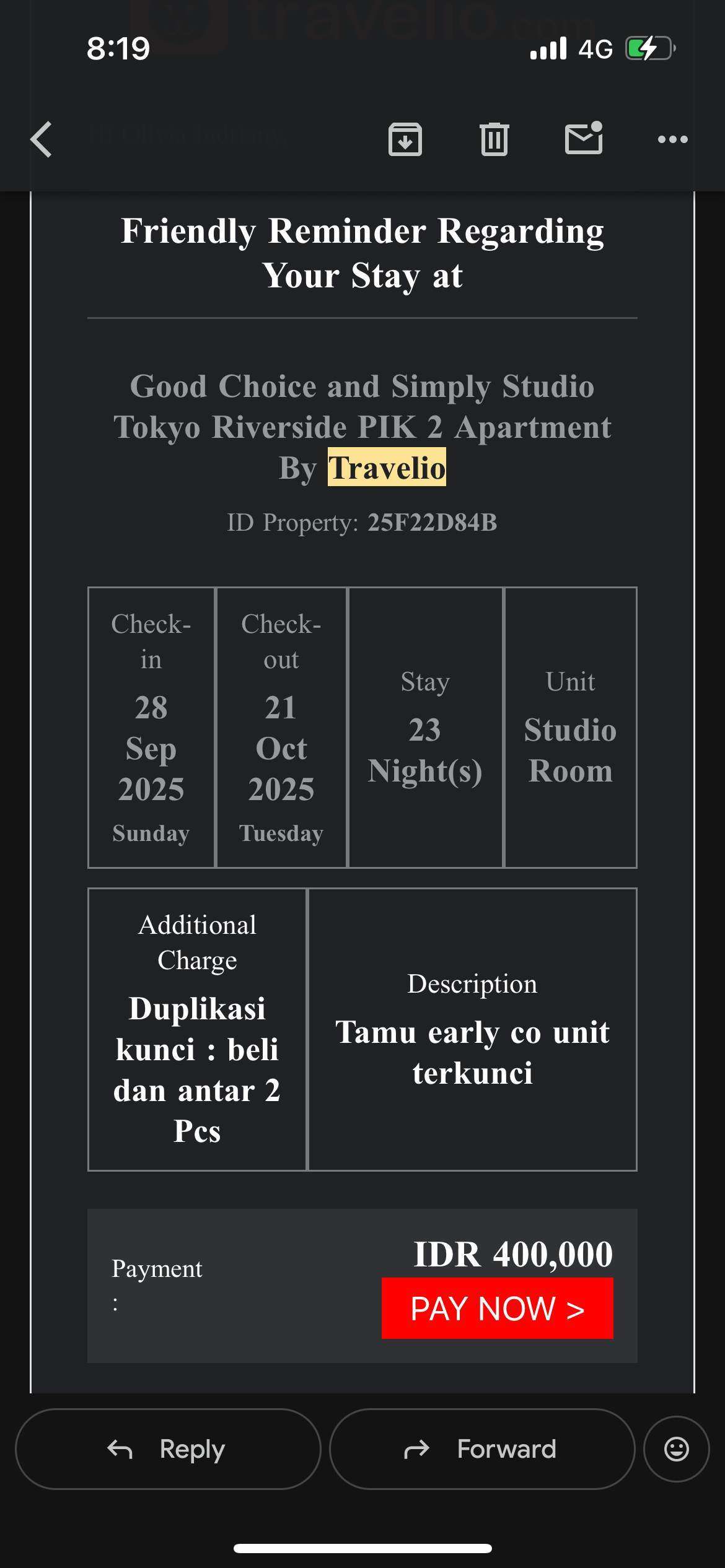The height and width of the screenshot is (1568, 725).
Task: Add an emoji reaction
Action: tap(676, 1449)
